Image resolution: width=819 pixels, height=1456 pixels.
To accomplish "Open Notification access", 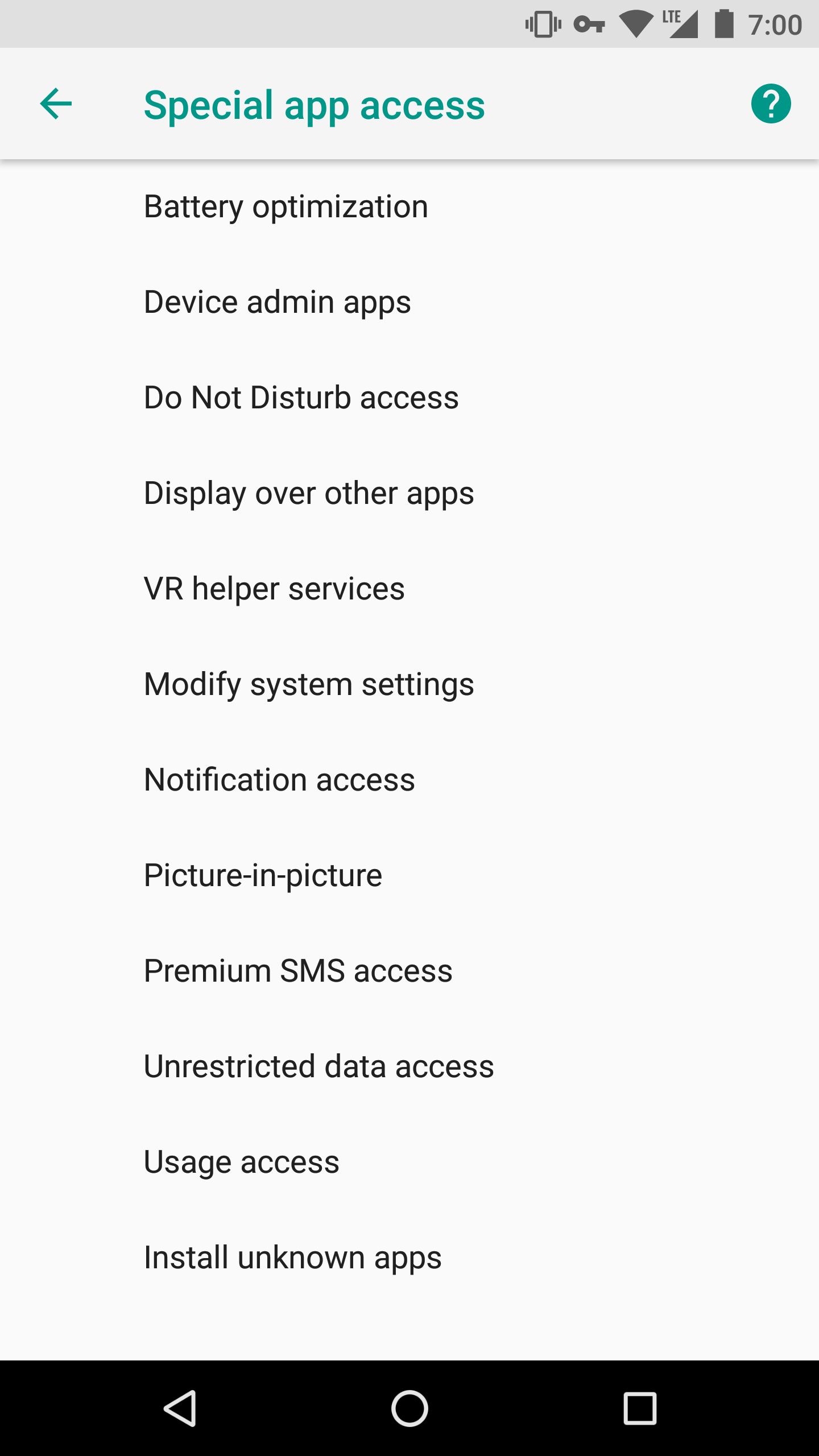I will [x=279, y=780].
